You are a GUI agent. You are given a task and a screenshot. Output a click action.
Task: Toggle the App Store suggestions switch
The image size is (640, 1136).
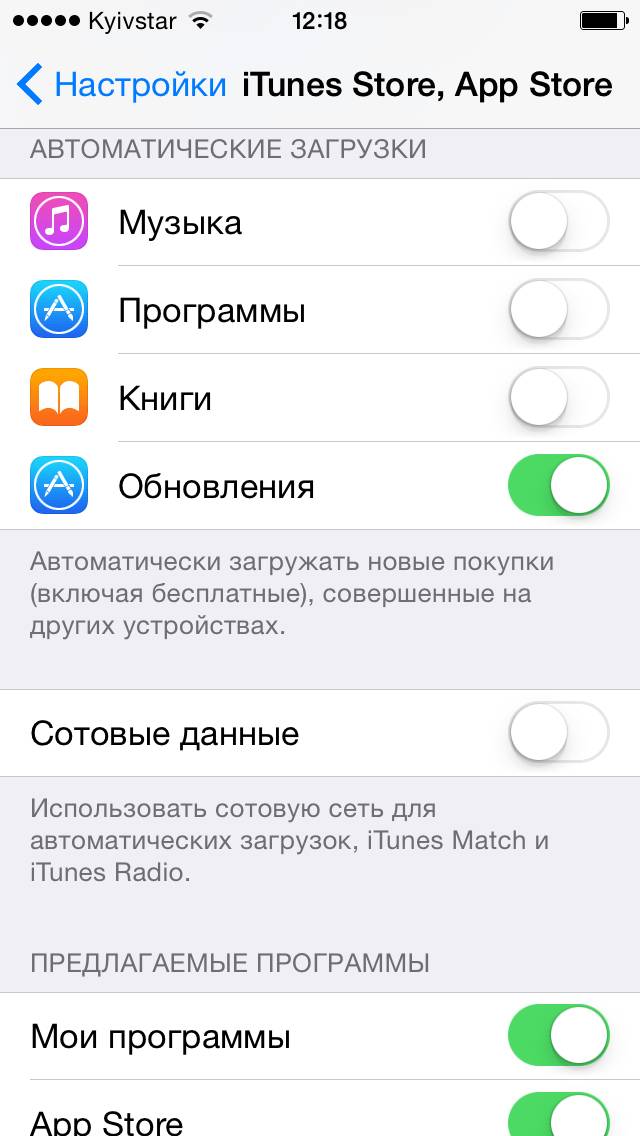[x=558, y=1116]
